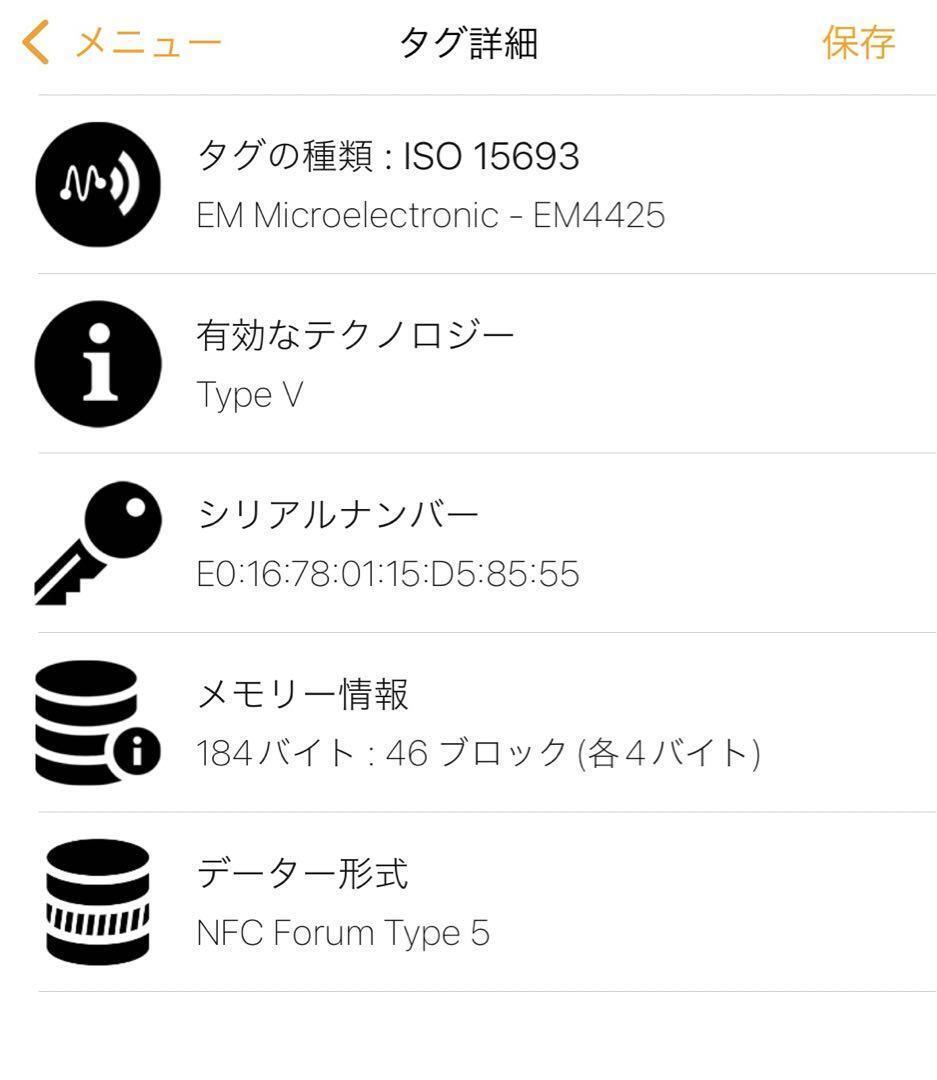Viewport: 937px width, 1080px height.
Task: Select the key icon for serial number
Action: 97,540
